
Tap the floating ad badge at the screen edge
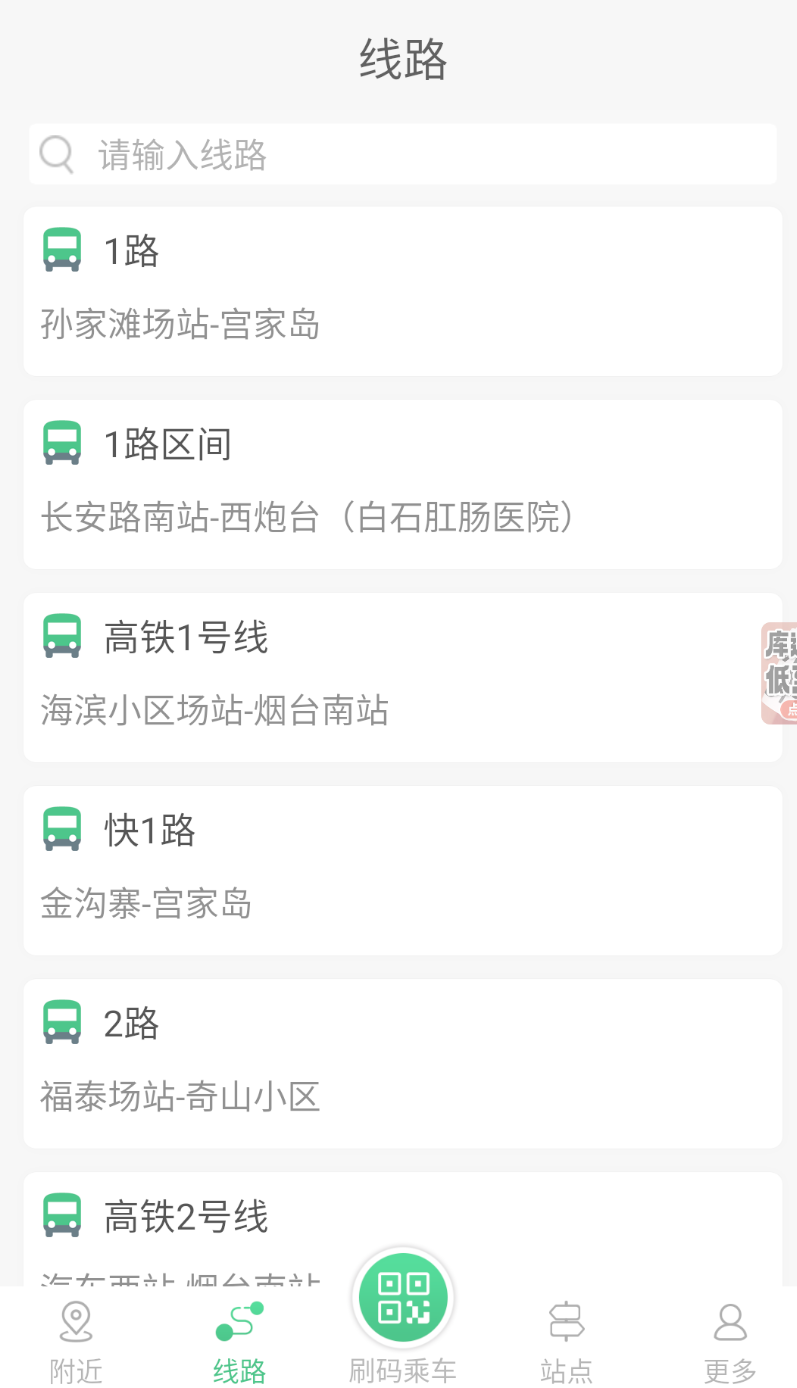pos(779,672)
